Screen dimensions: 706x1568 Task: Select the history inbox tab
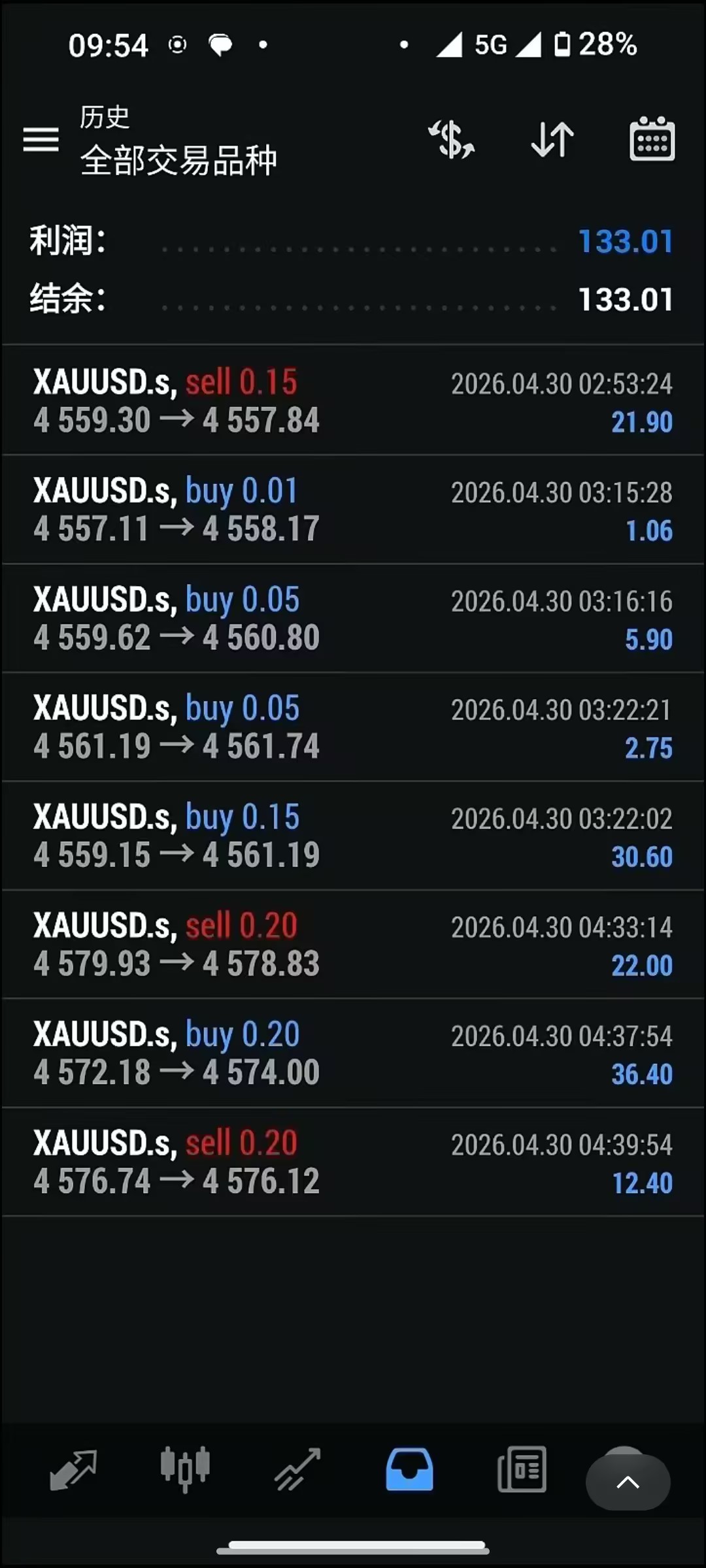click(x=409, y=1469)
